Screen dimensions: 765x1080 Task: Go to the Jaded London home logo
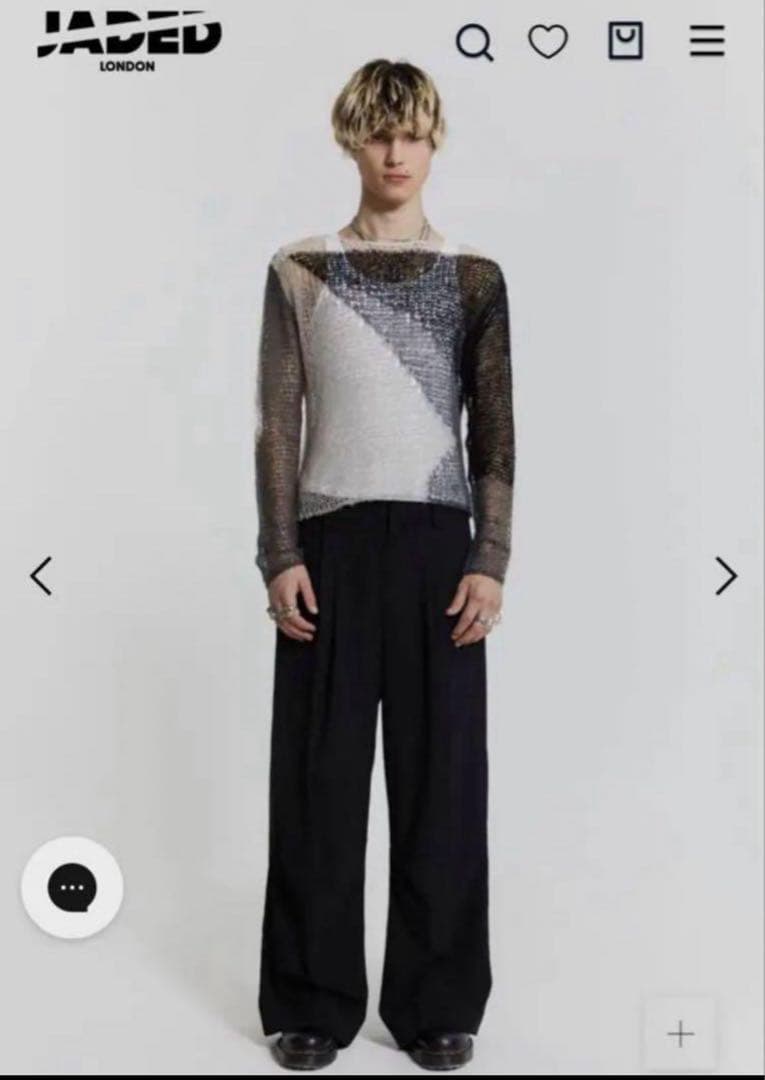point(129,37)
